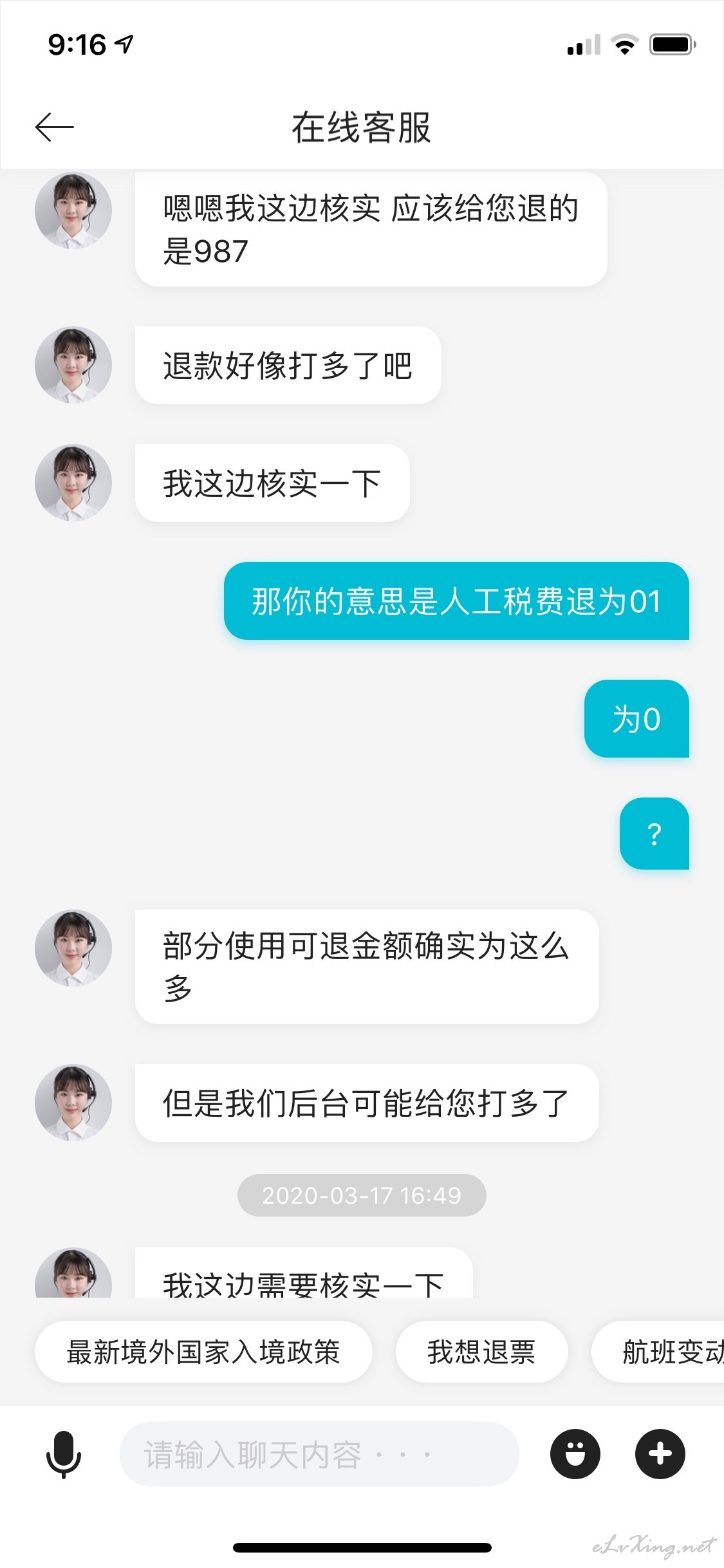This screenshot has height=1568, width=724.
Task: Go back from the 在线客服 chat
Action: coord(55,127)
